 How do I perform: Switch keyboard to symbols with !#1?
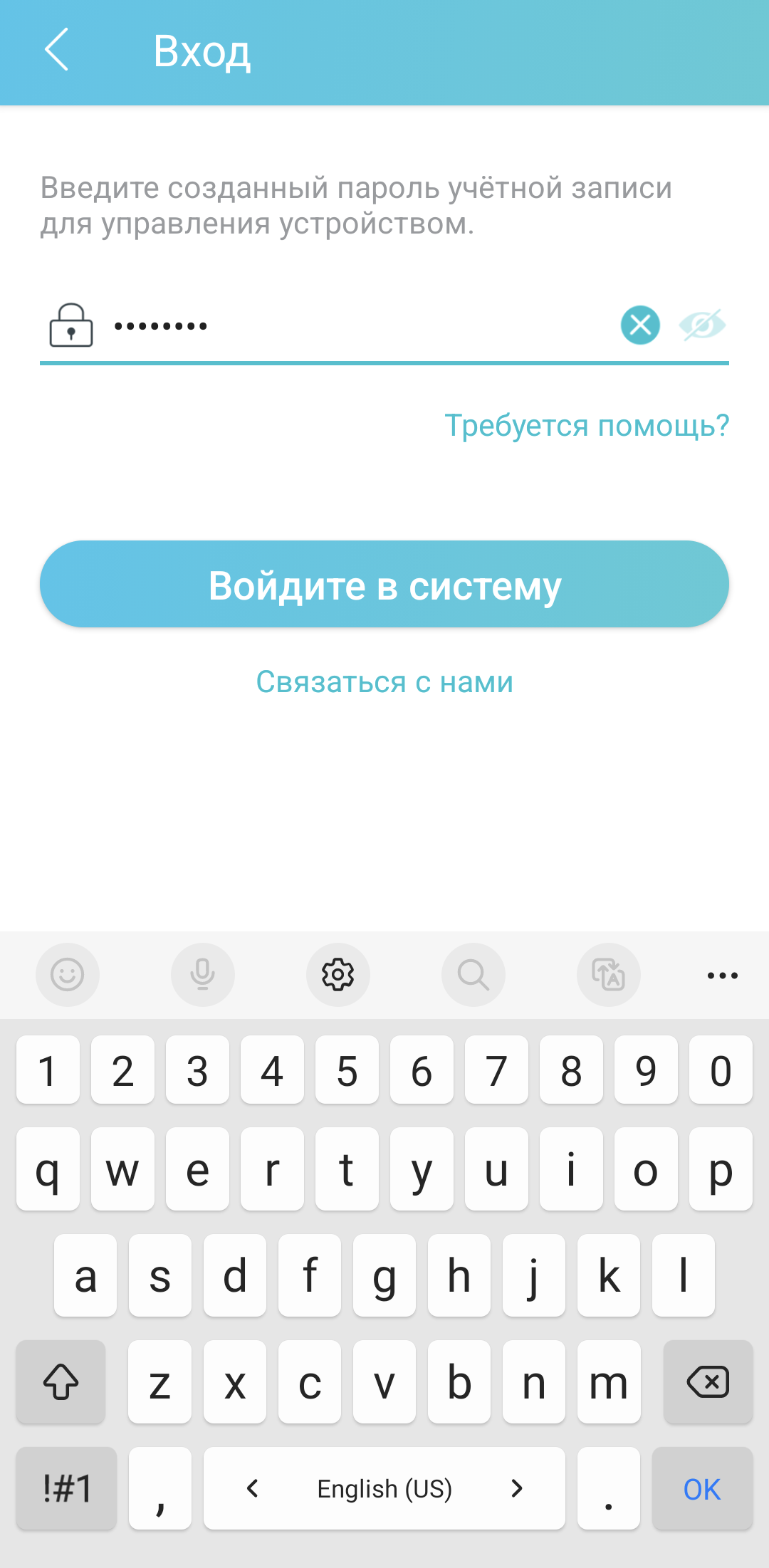tap(67, 1489)
